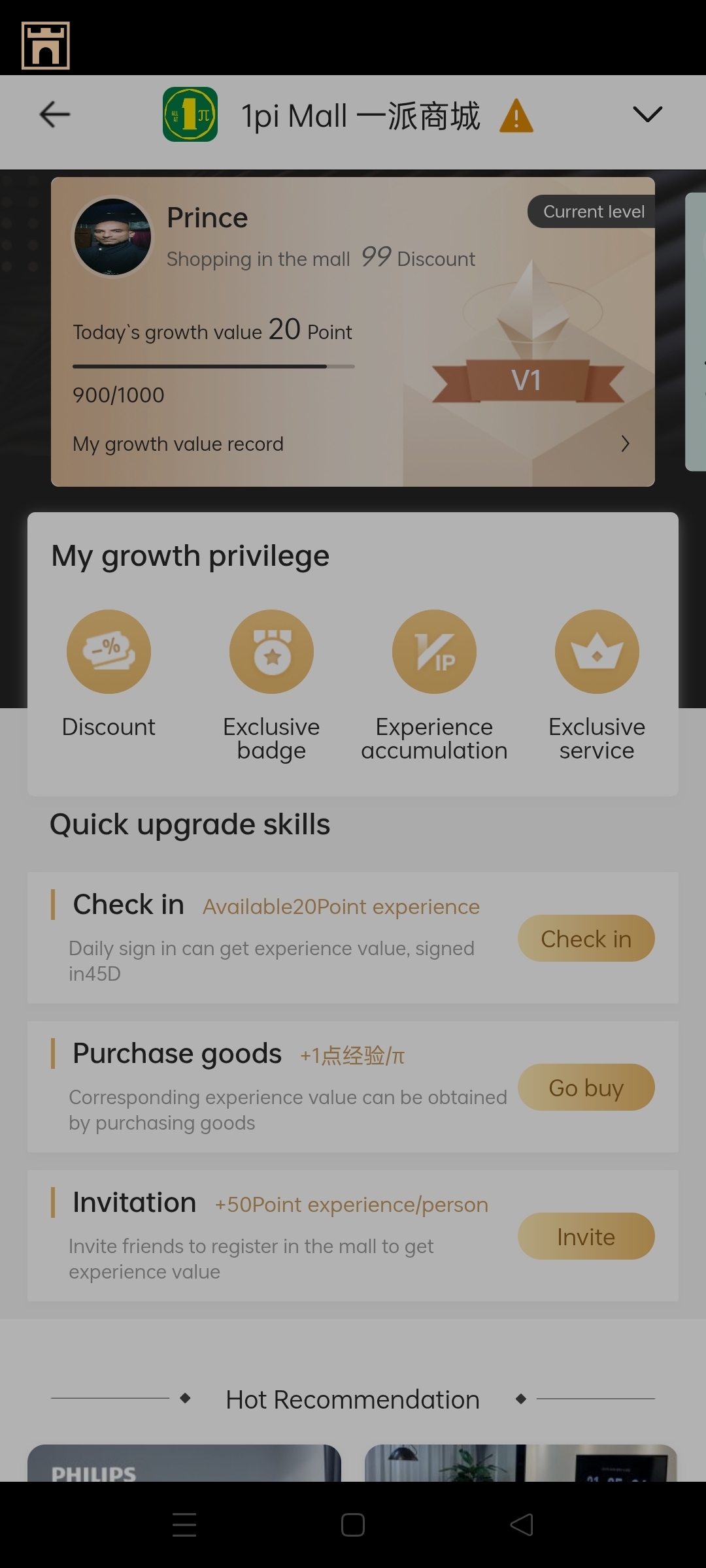View the Exclusive badge privilege
706x1568 pixels.
(271, 652)
